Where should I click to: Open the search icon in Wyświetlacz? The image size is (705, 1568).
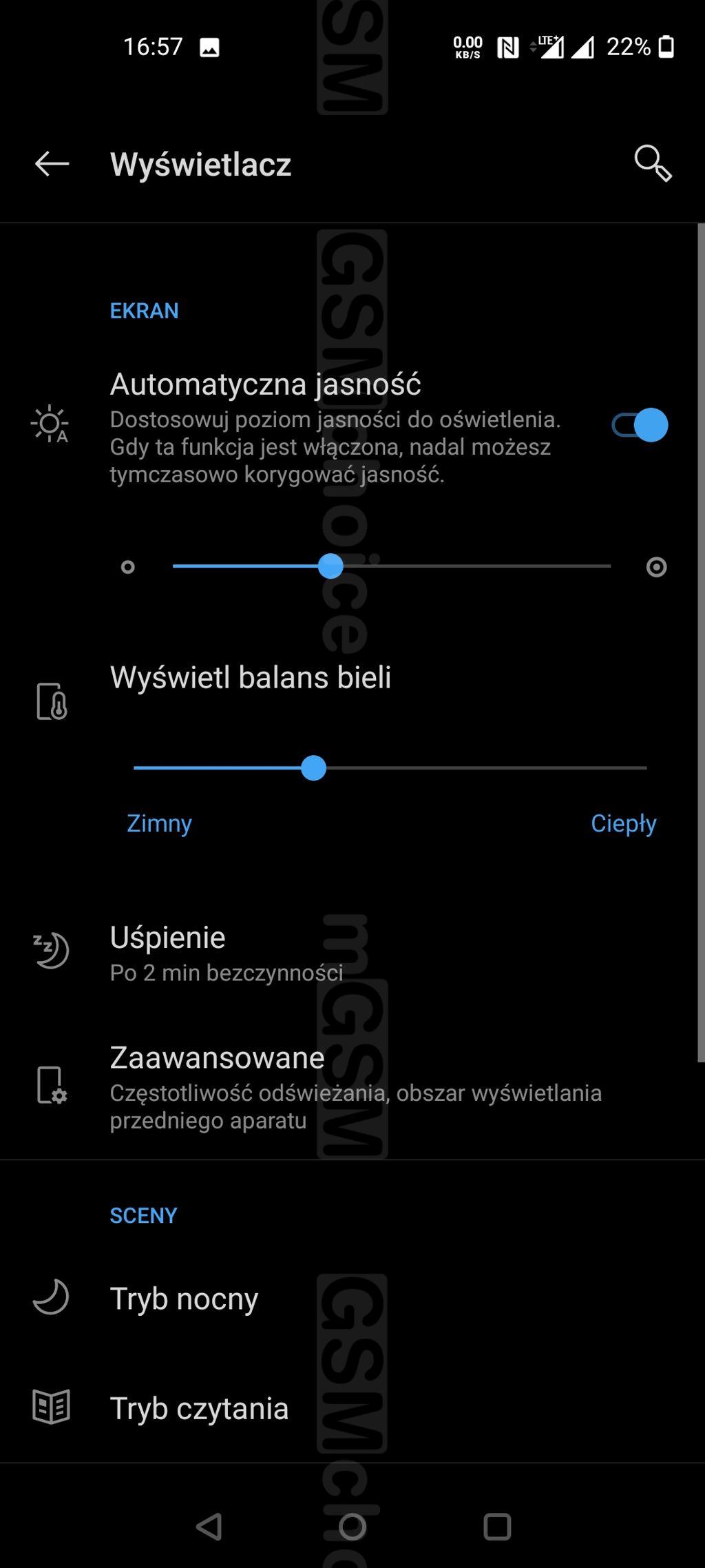(652, 164)
